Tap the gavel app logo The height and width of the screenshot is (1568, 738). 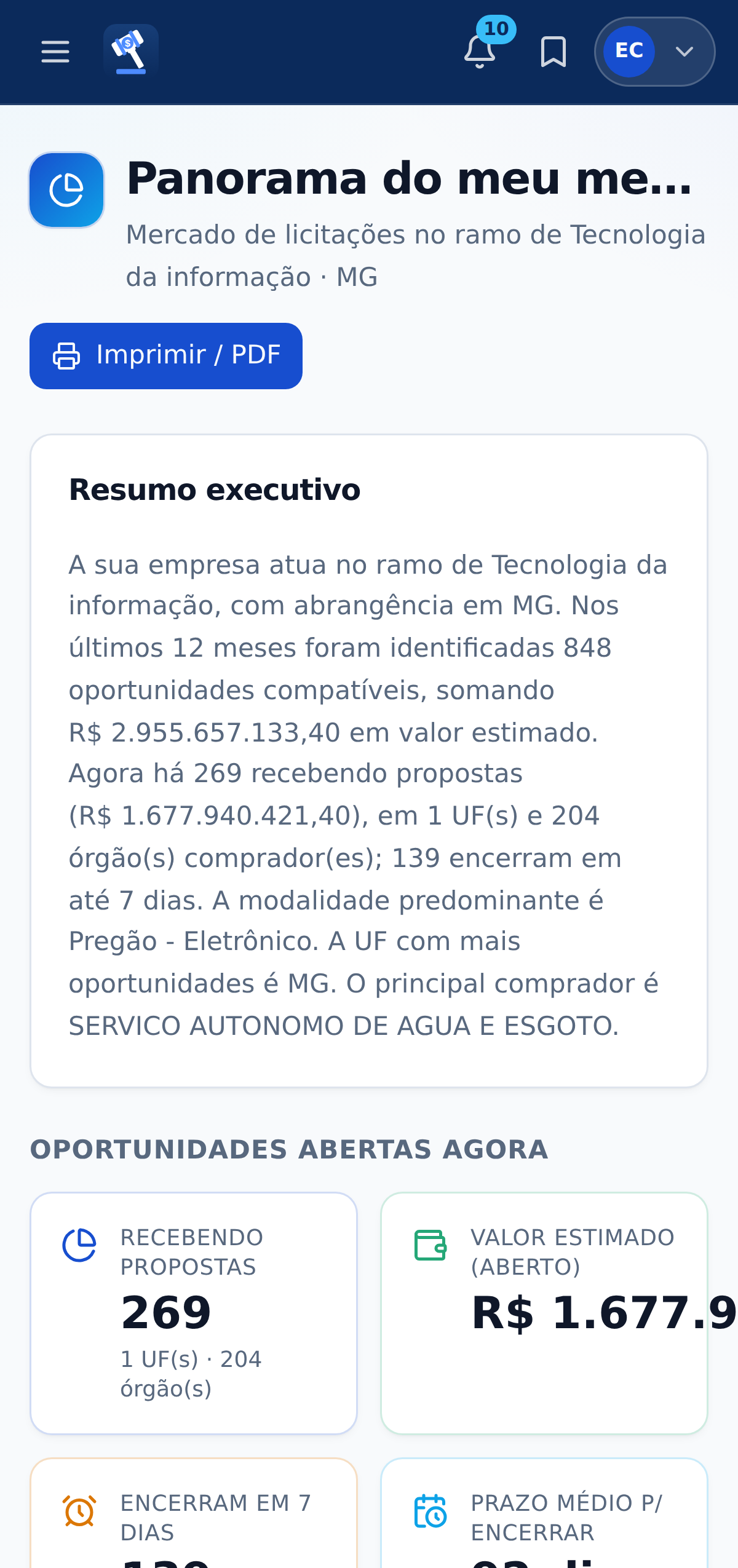(131, 52)
